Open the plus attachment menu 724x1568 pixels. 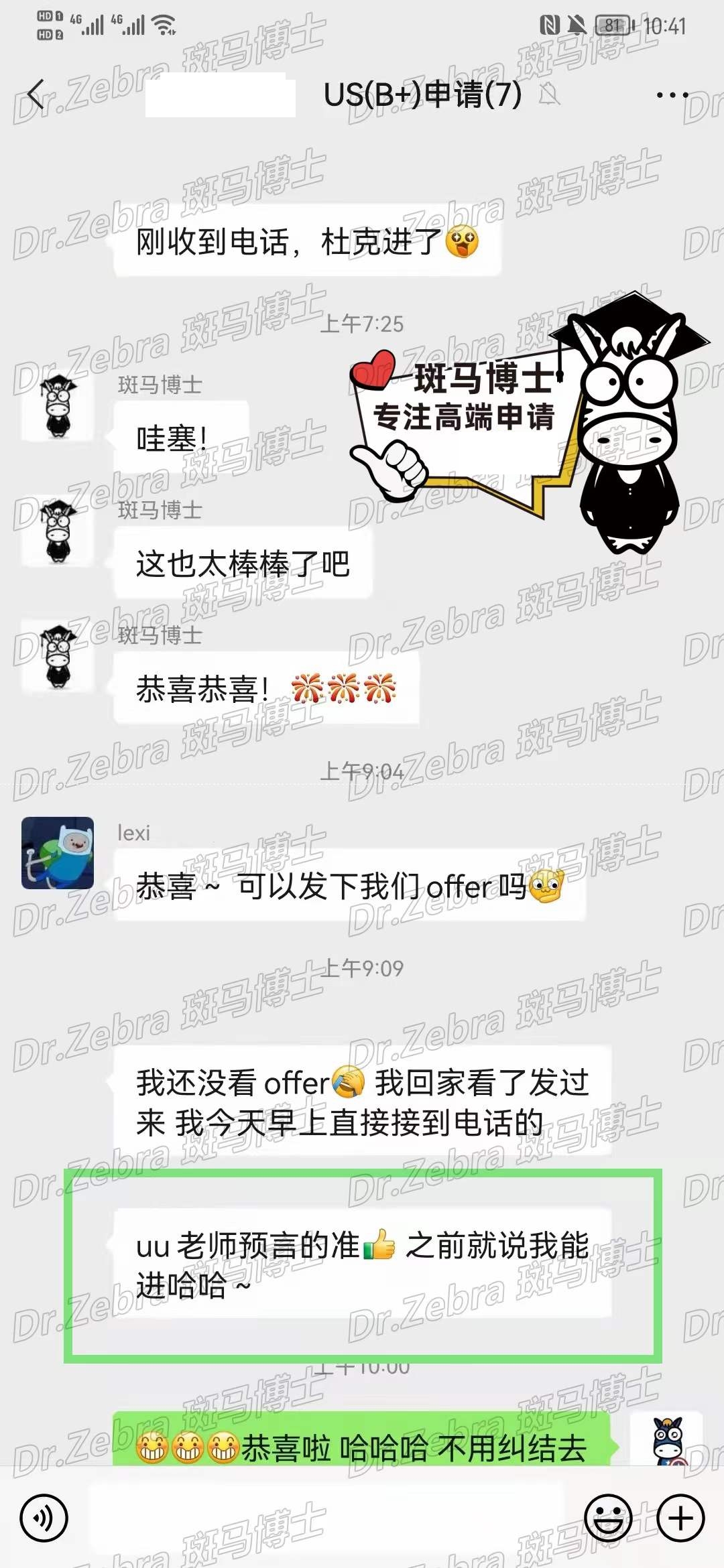pos(680,1518)
